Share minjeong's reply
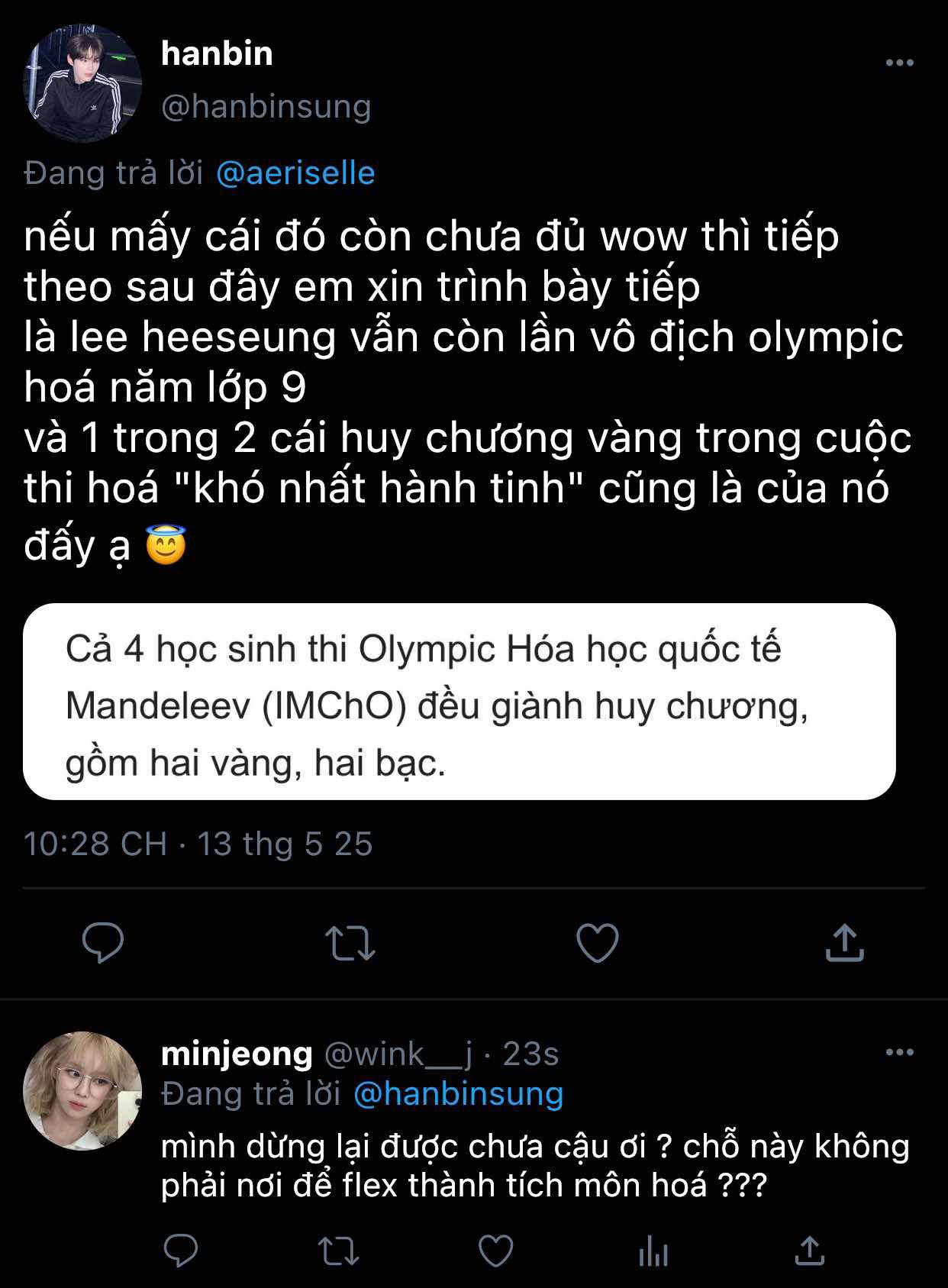The width and height of the screenshot is (948, 1288). point(809,1251)
